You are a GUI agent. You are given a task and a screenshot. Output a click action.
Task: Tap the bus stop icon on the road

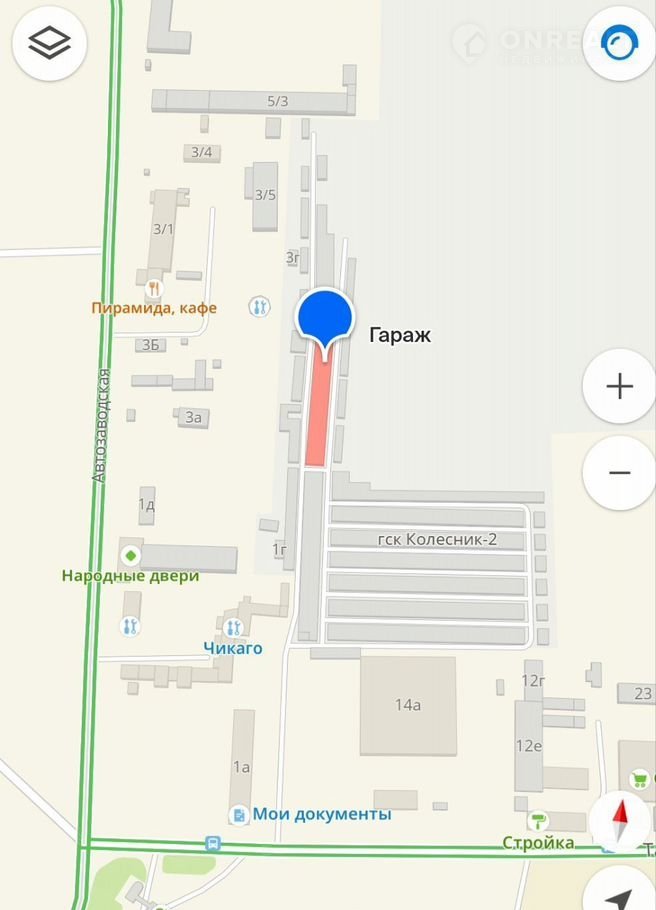click(x=213, y=845)
